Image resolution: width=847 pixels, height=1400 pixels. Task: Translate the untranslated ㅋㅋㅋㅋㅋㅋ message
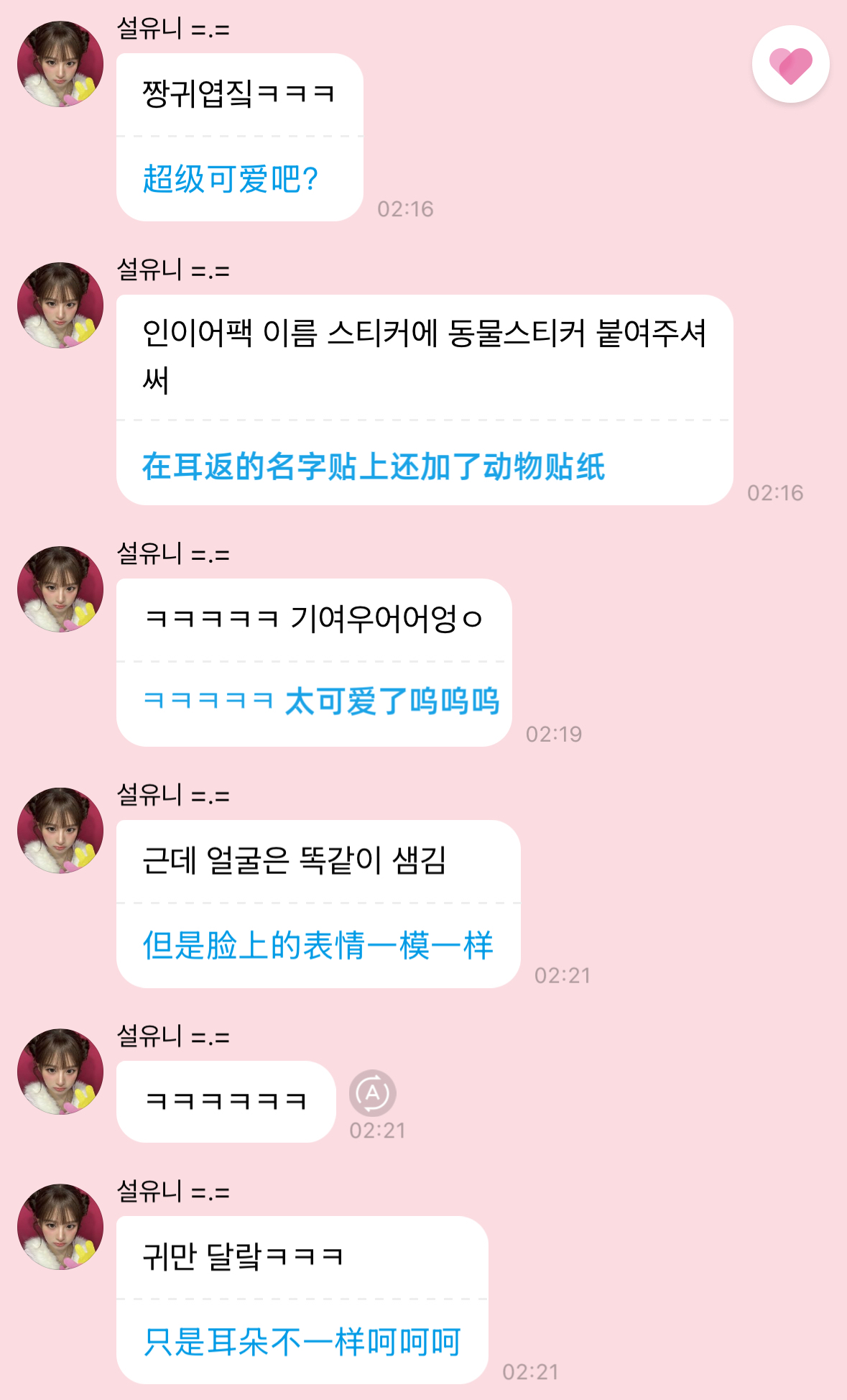[x=372, y=1093]
